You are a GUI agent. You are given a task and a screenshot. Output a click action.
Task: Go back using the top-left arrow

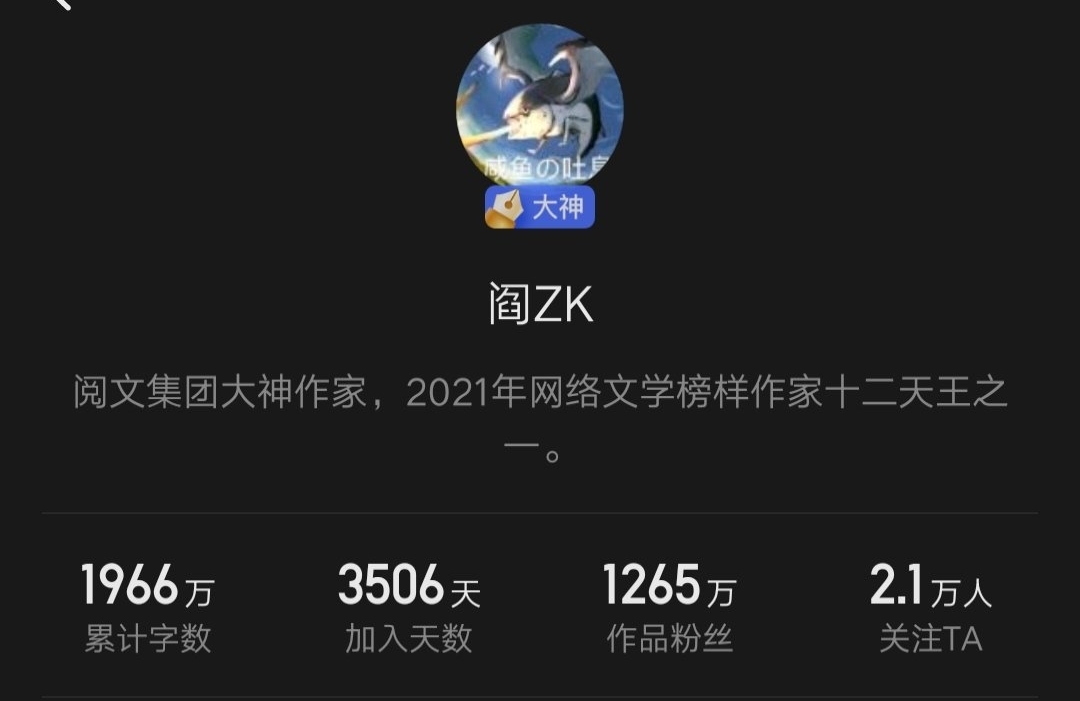pyautogui.click(x=62, y=4)
